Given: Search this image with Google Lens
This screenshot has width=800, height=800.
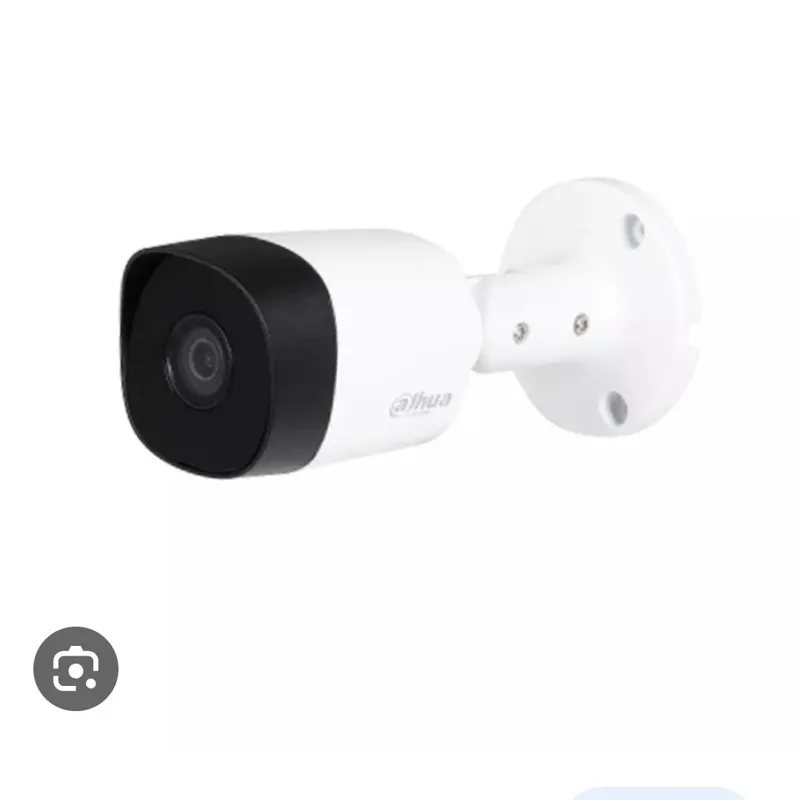Looking at the screenshot, I should (76, 669).
